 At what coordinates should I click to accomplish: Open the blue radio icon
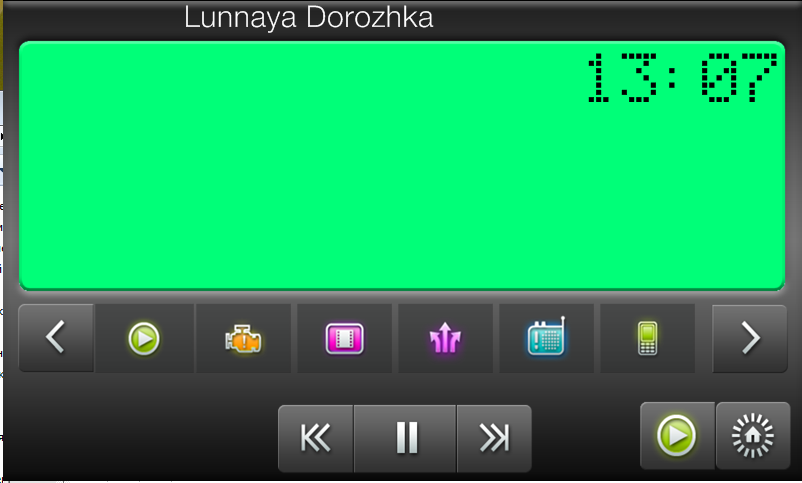(x=546, y=340)
